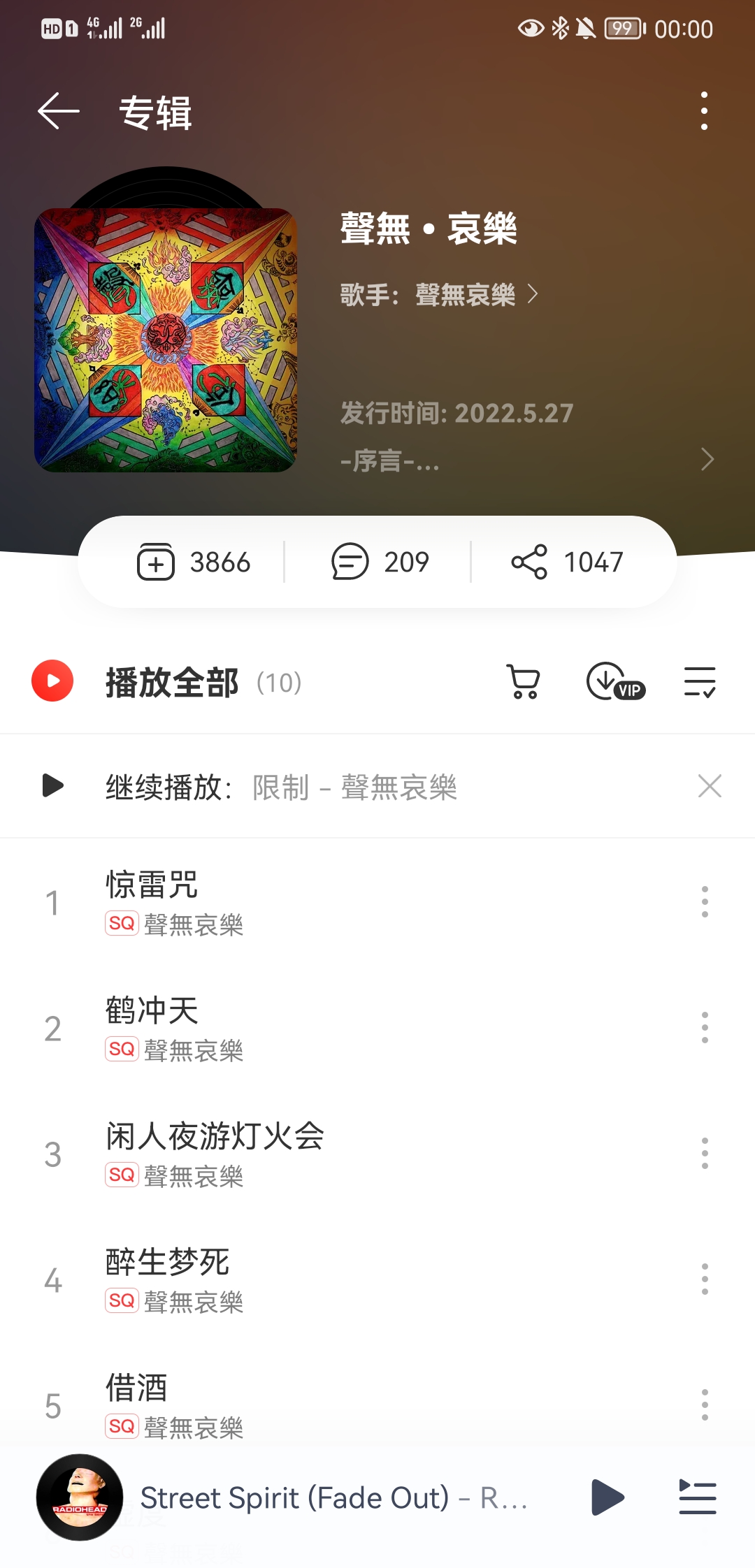Open the shopping cart icon
This screenshot has width=755, height=1568.
click(523, 682)
